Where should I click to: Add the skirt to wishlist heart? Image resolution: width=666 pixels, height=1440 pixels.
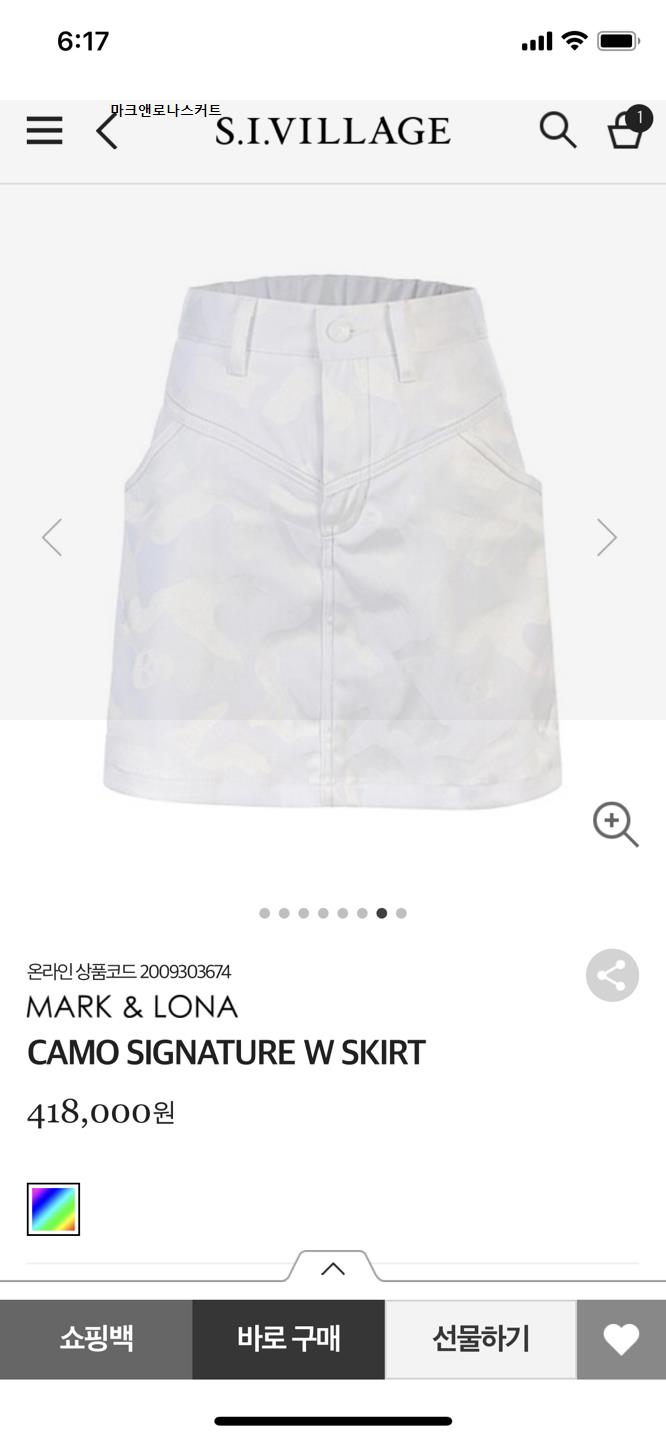click(621, 1339)
